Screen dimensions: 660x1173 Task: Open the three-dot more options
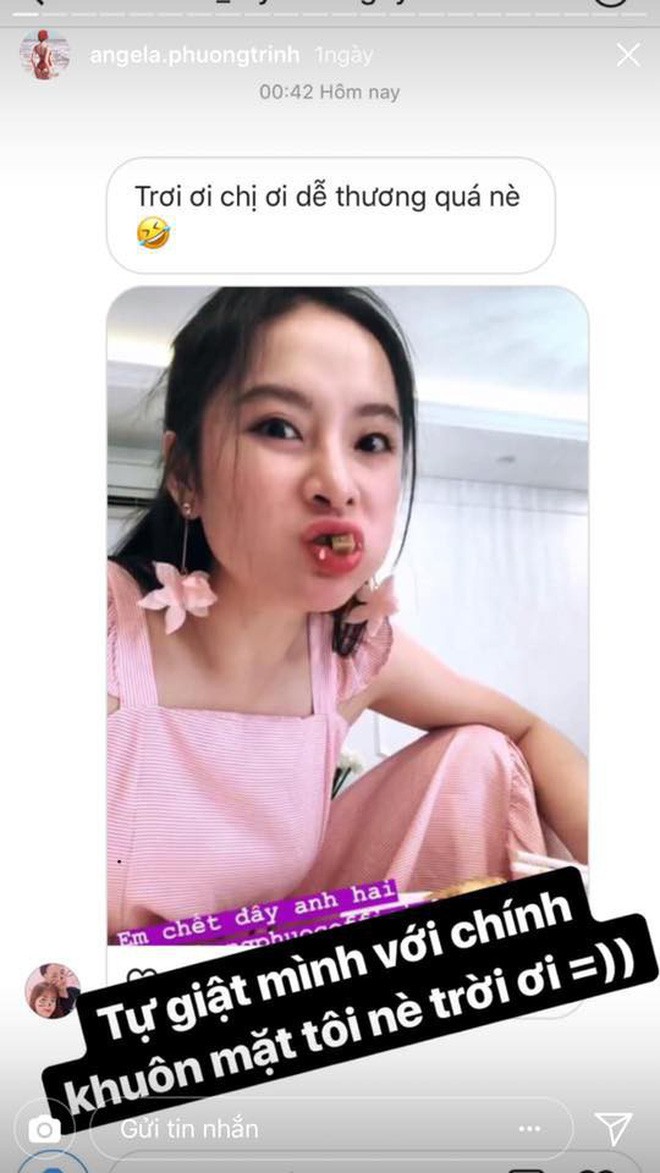coord(529,1129)
